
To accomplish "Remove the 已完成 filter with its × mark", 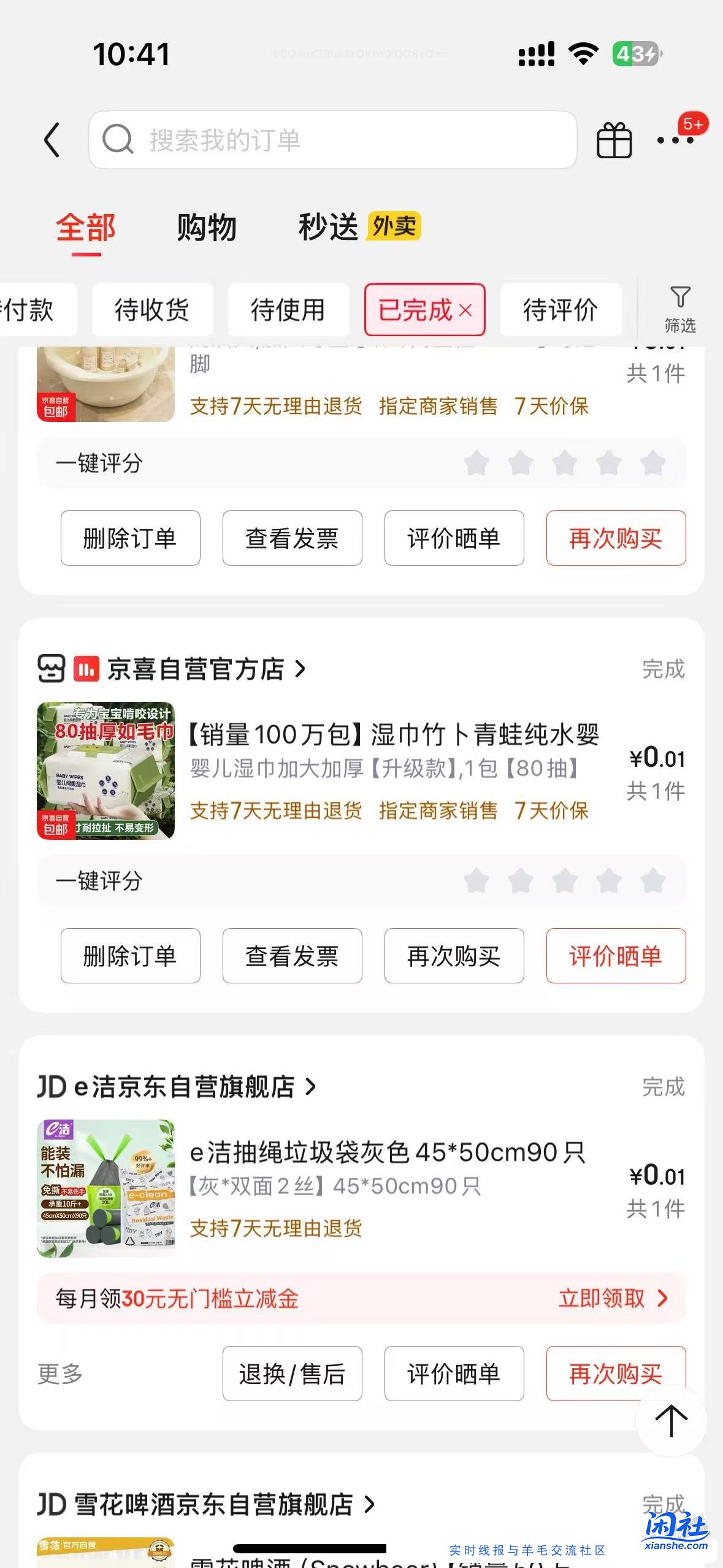I will click(466, 310).
